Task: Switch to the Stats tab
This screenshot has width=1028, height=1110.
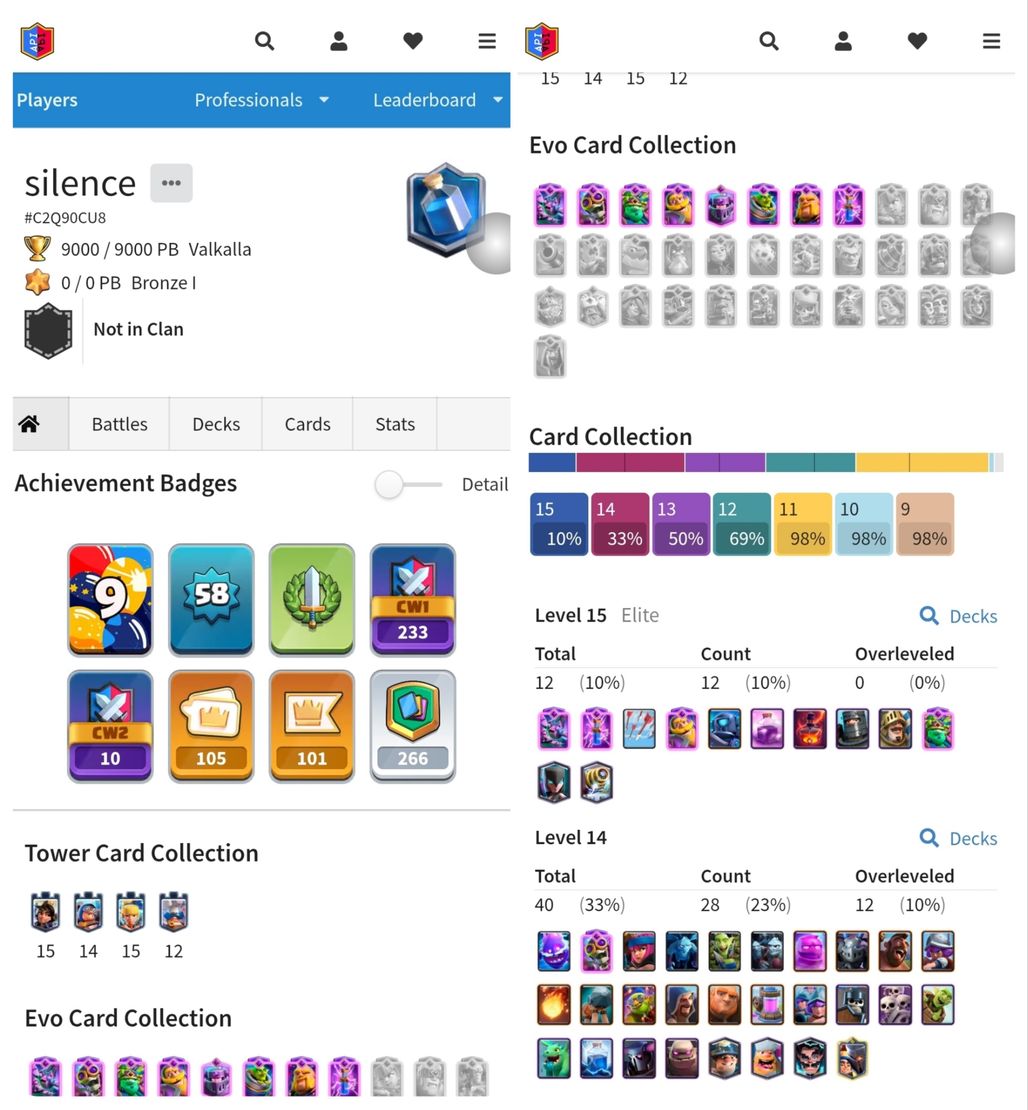Action: (395, 424)
